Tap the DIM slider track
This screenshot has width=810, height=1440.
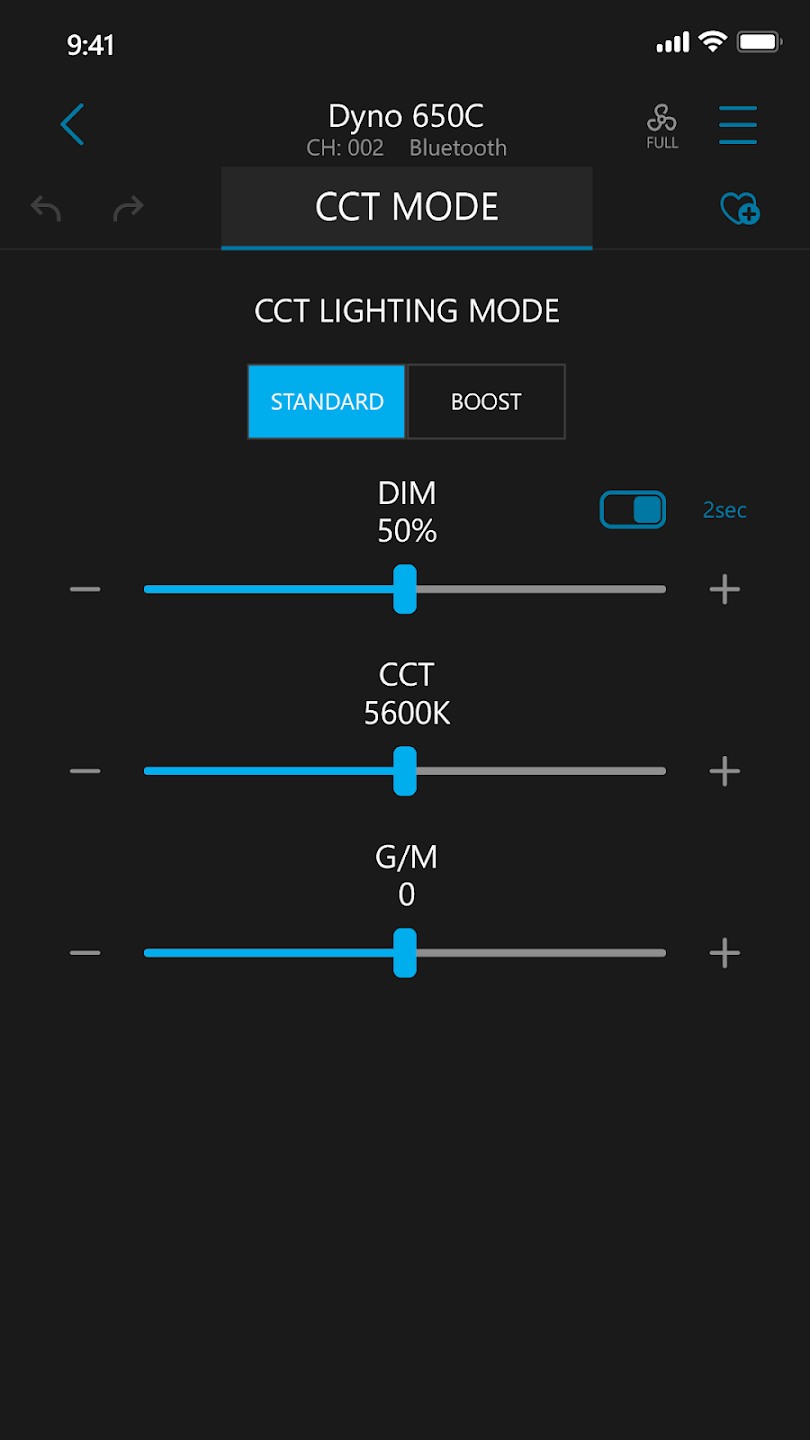pos(405,589)
